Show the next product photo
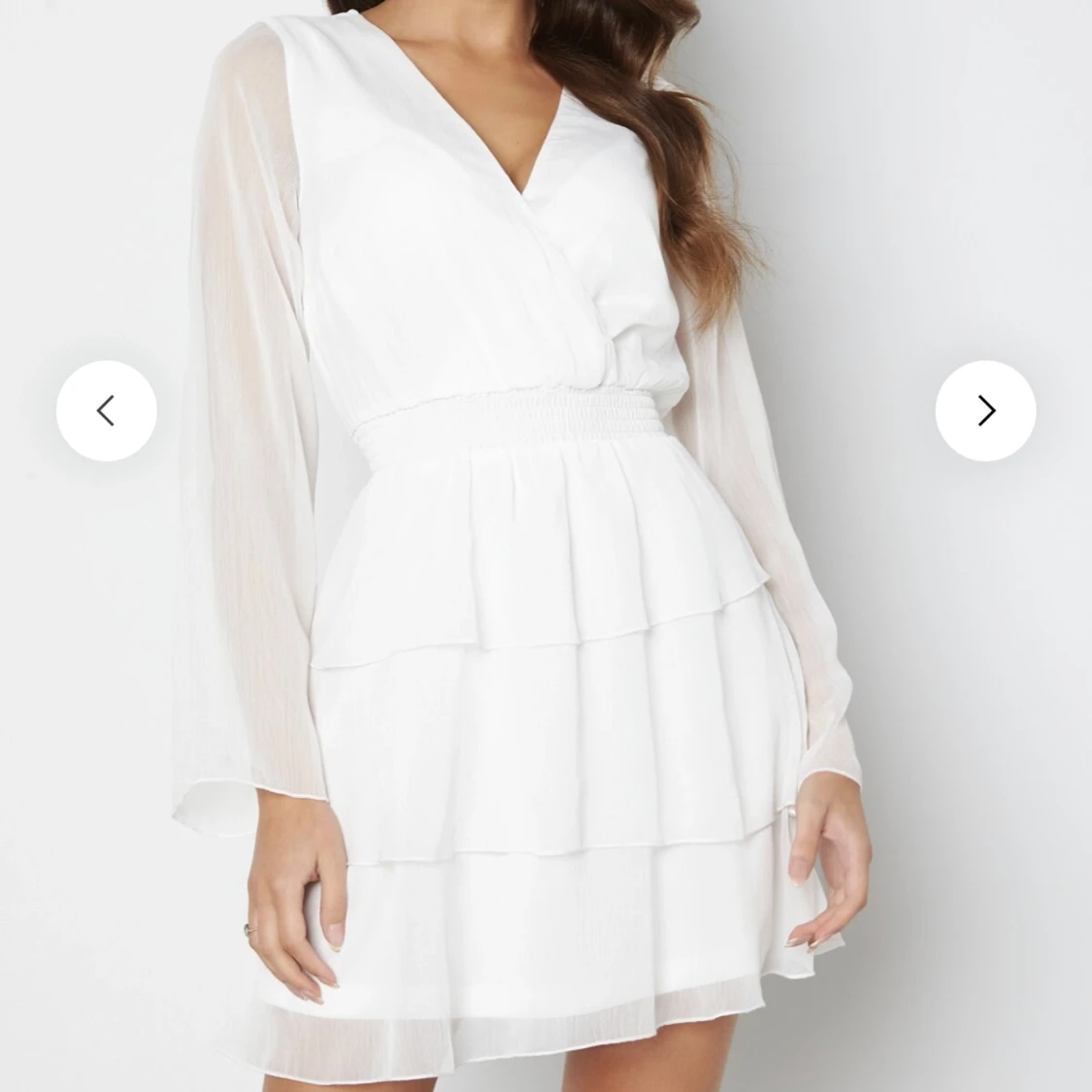 tap(985, 411)
